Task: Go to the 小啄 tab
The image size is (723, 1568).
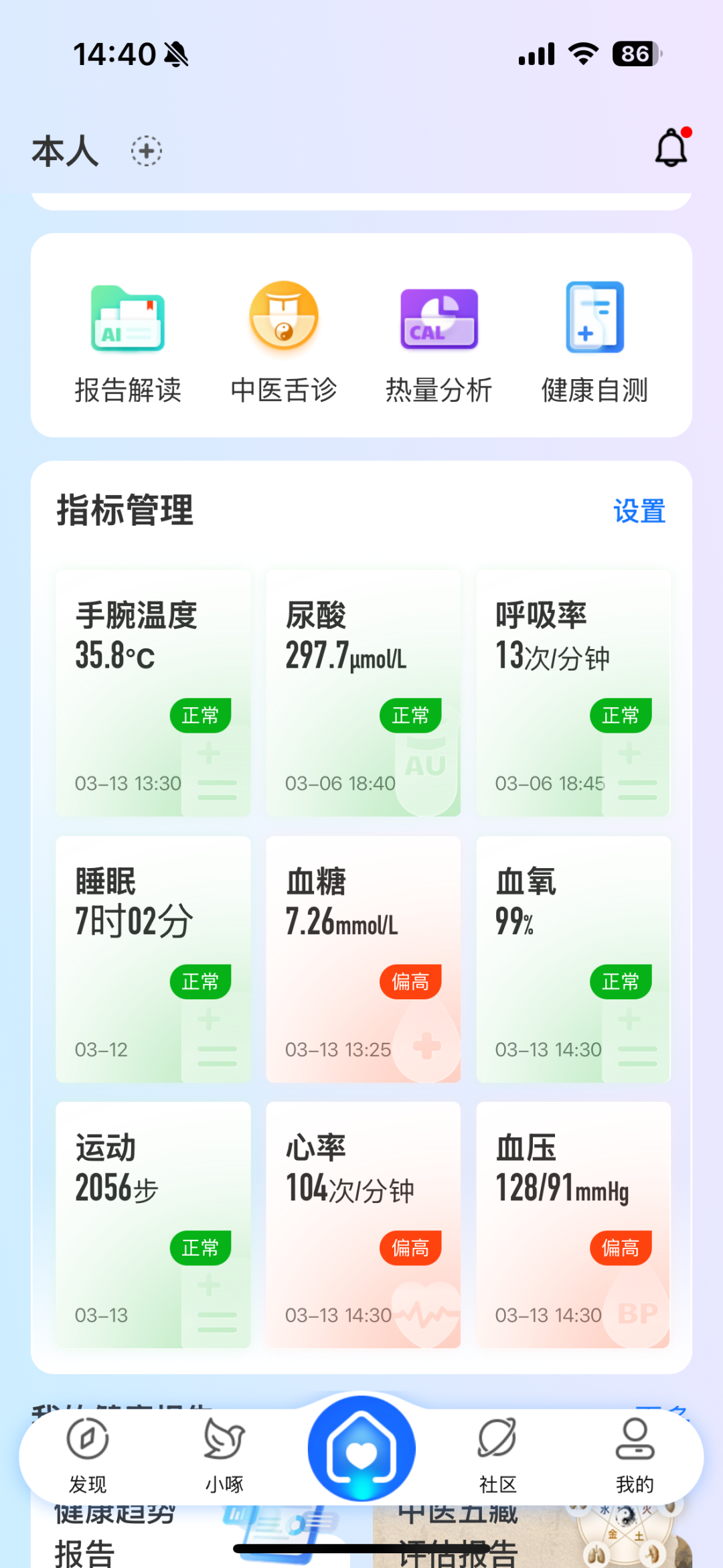Action: pos(224,1455)
